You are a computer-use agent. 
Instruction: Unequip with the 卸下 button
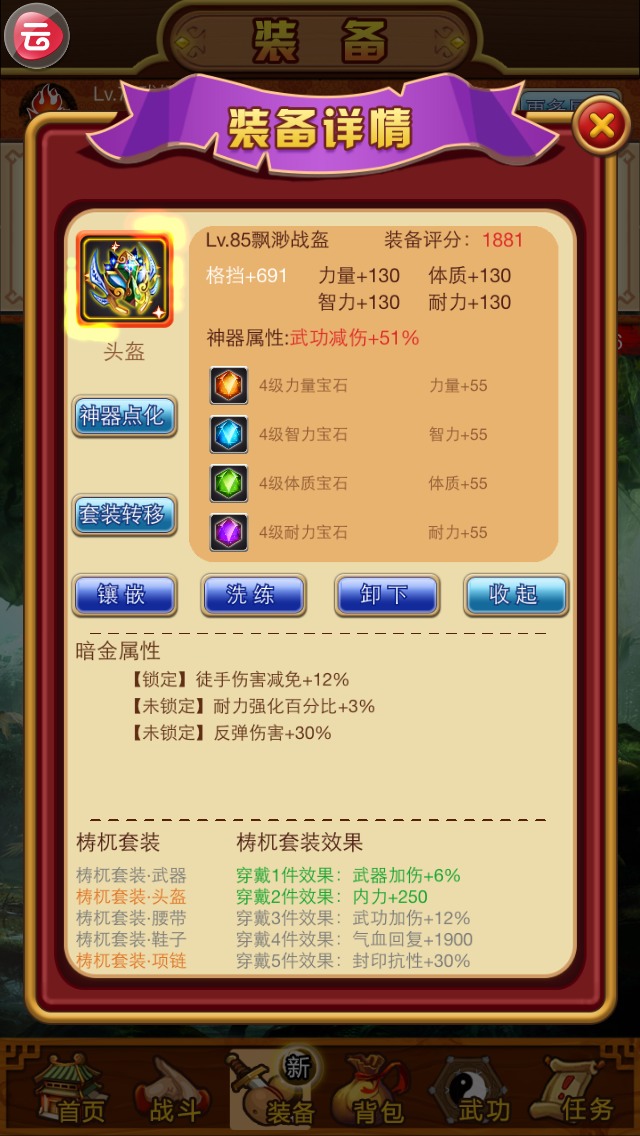pyautogui.click(x=386, y=594)
